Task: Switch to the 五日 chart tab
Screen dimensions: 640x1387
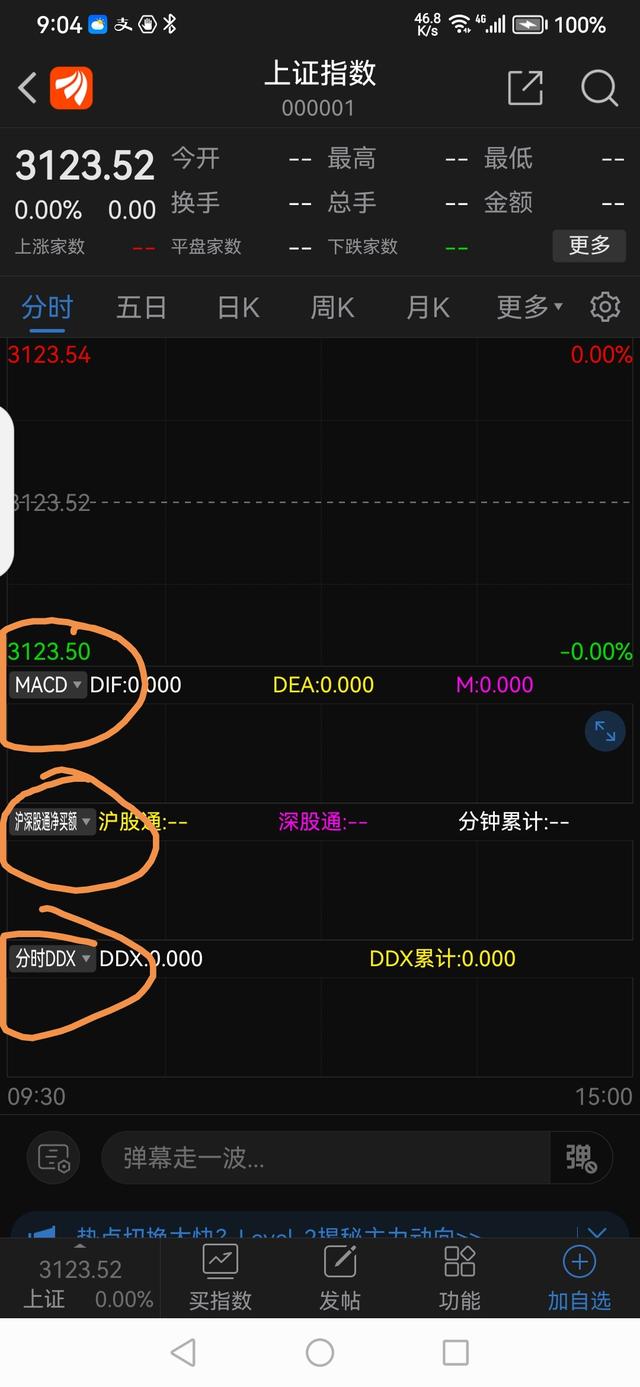Action: [141, 306]
